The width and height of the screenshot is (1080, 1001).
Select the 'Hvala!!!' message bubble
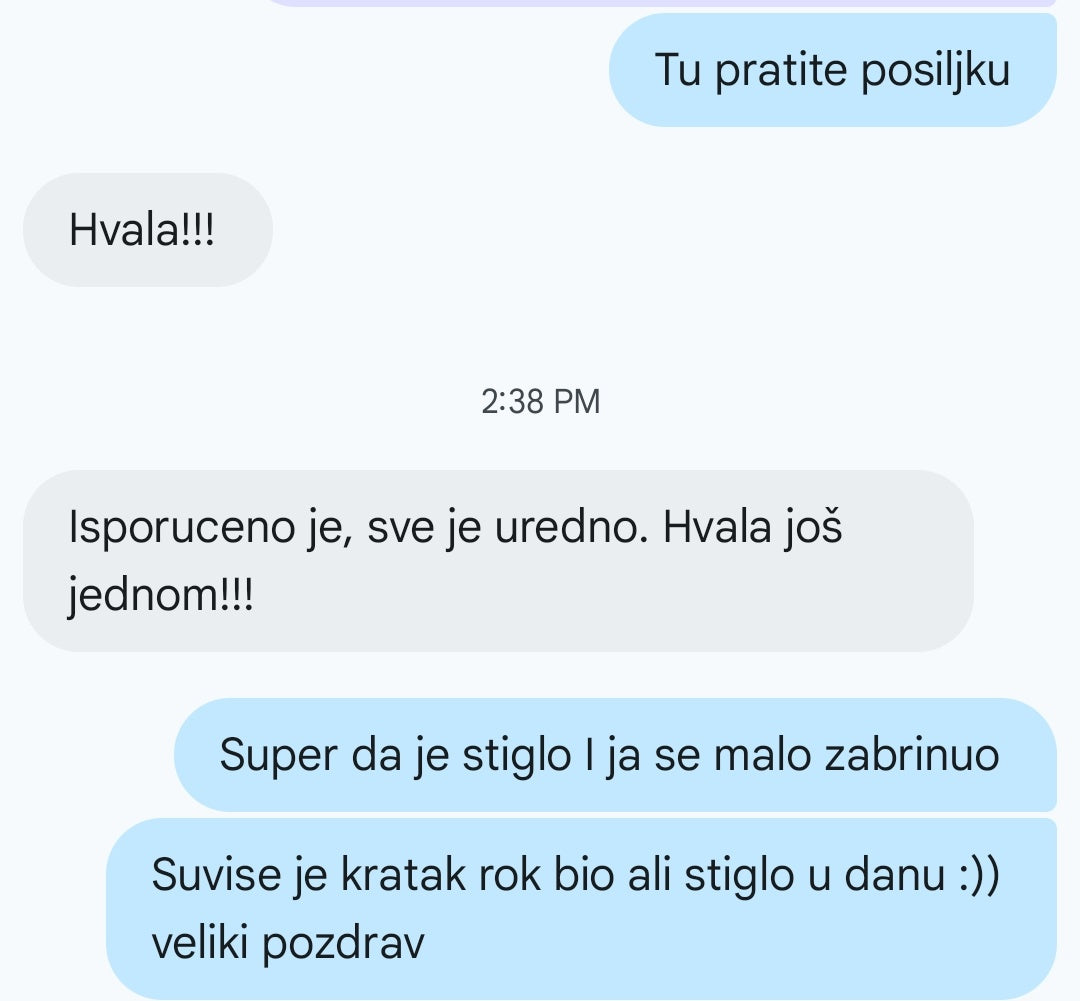coord(147,230)
